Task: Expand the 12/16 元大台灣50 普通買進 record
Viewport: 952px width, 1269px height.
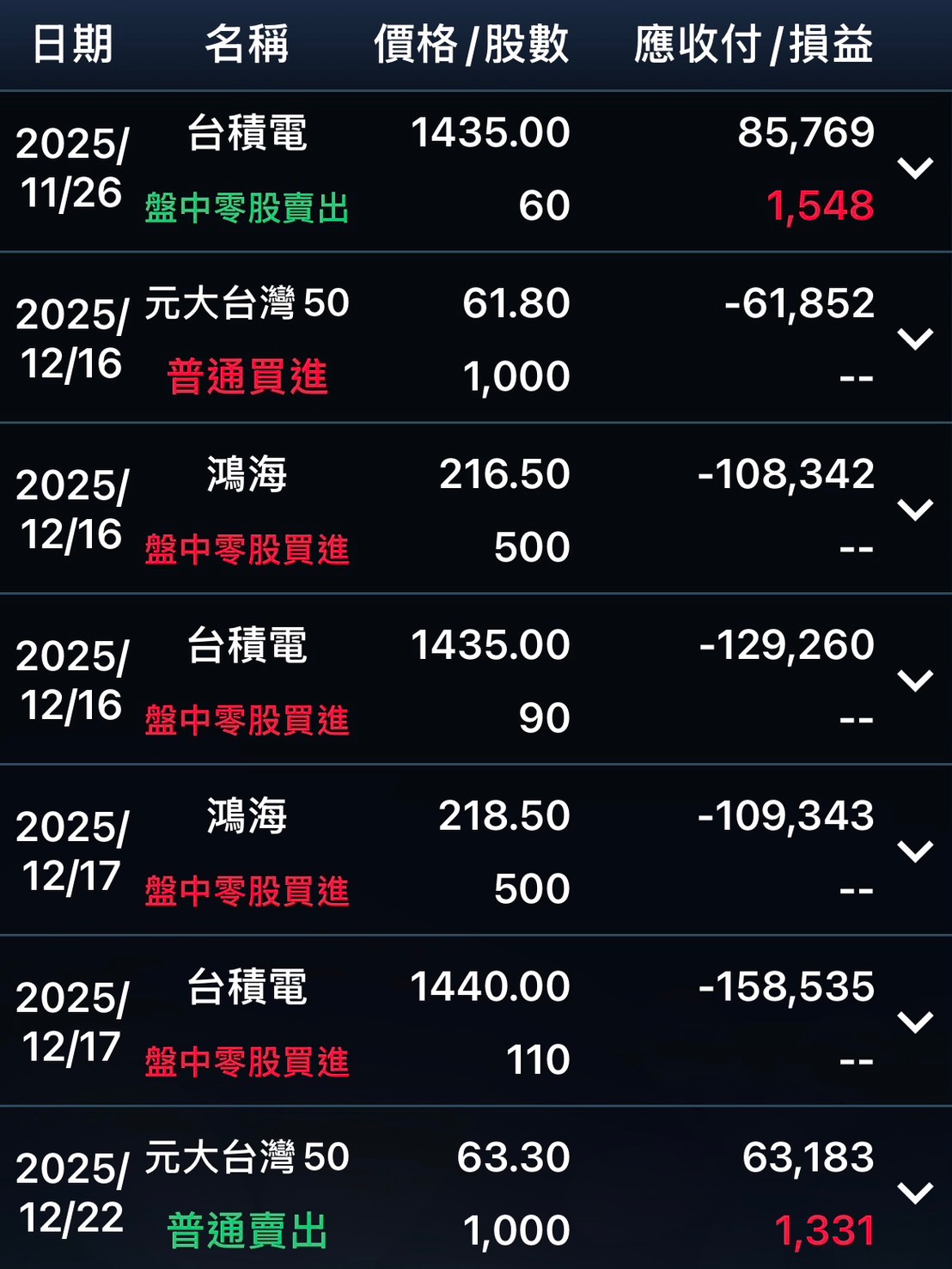Action: pos(915,339)
